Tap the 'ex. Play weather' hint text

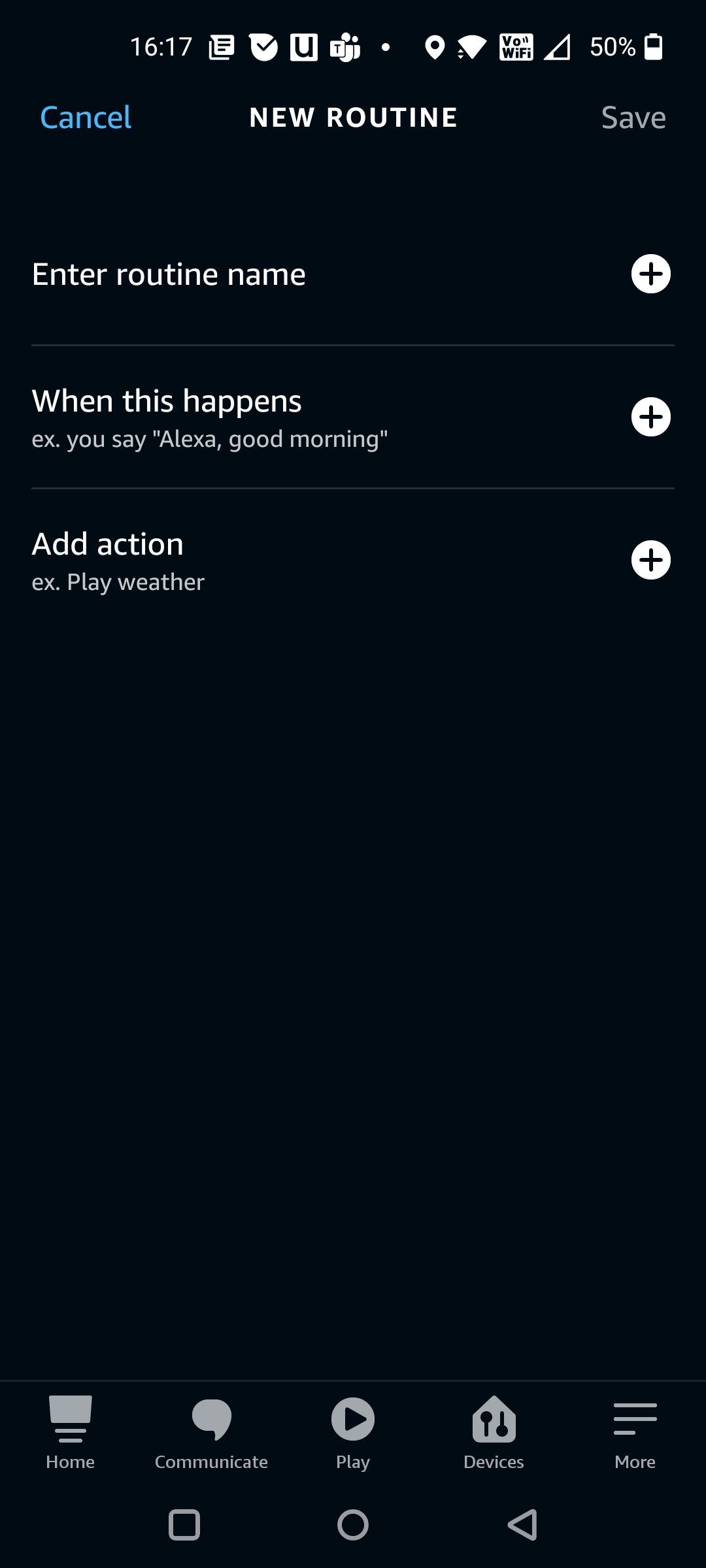[118, 581]
